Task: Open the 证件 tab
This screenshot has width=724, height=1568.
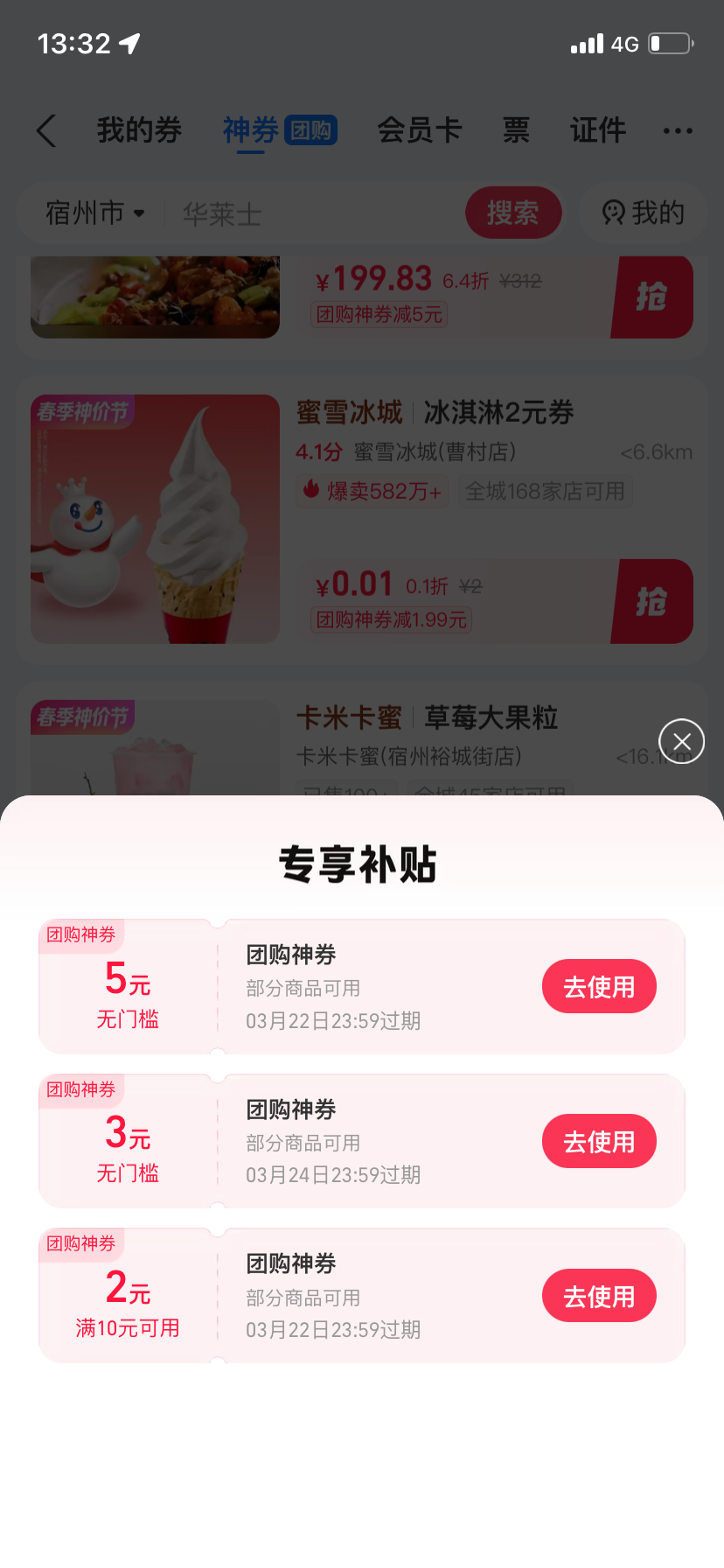Action: (598, 131)
